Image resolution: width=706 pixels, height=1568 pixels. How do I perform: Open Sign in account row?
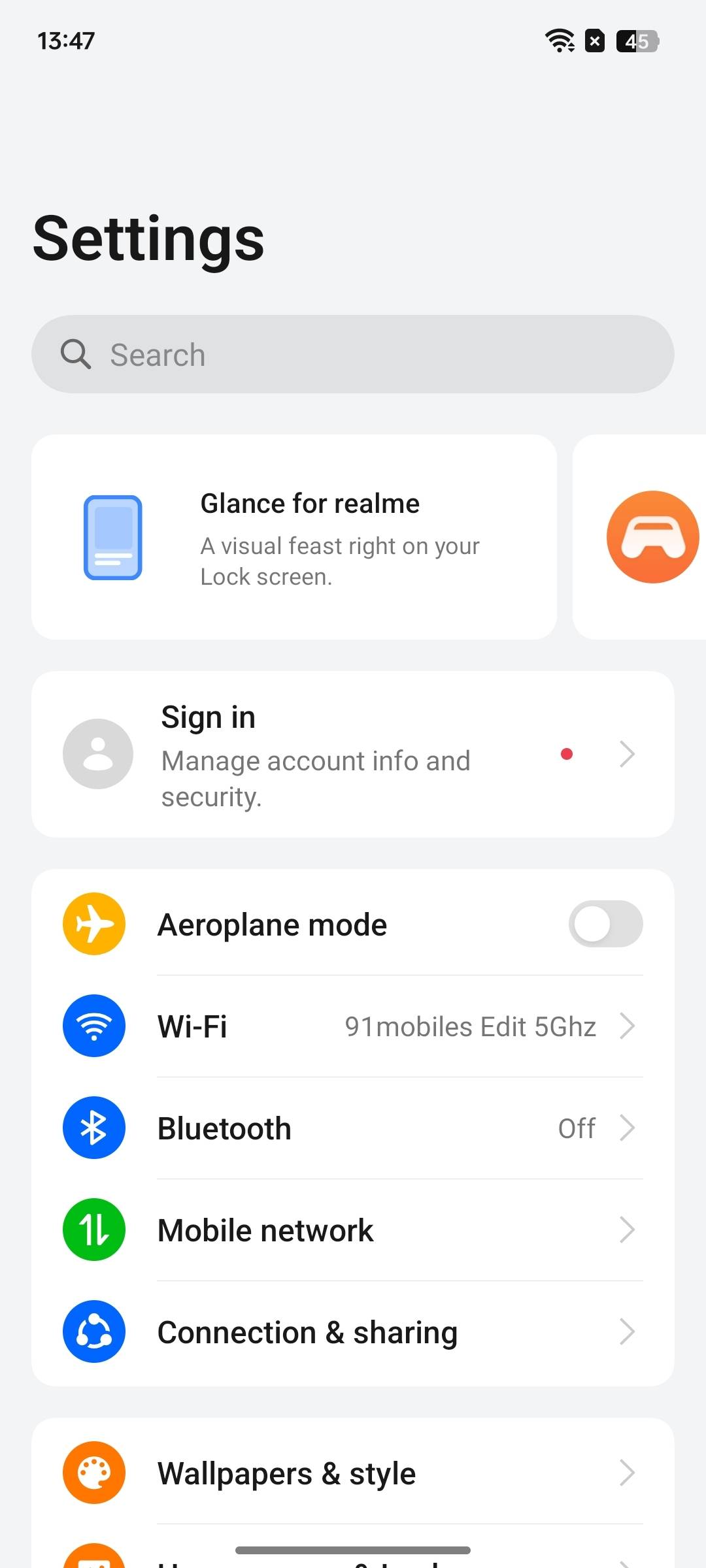point(353,755)
